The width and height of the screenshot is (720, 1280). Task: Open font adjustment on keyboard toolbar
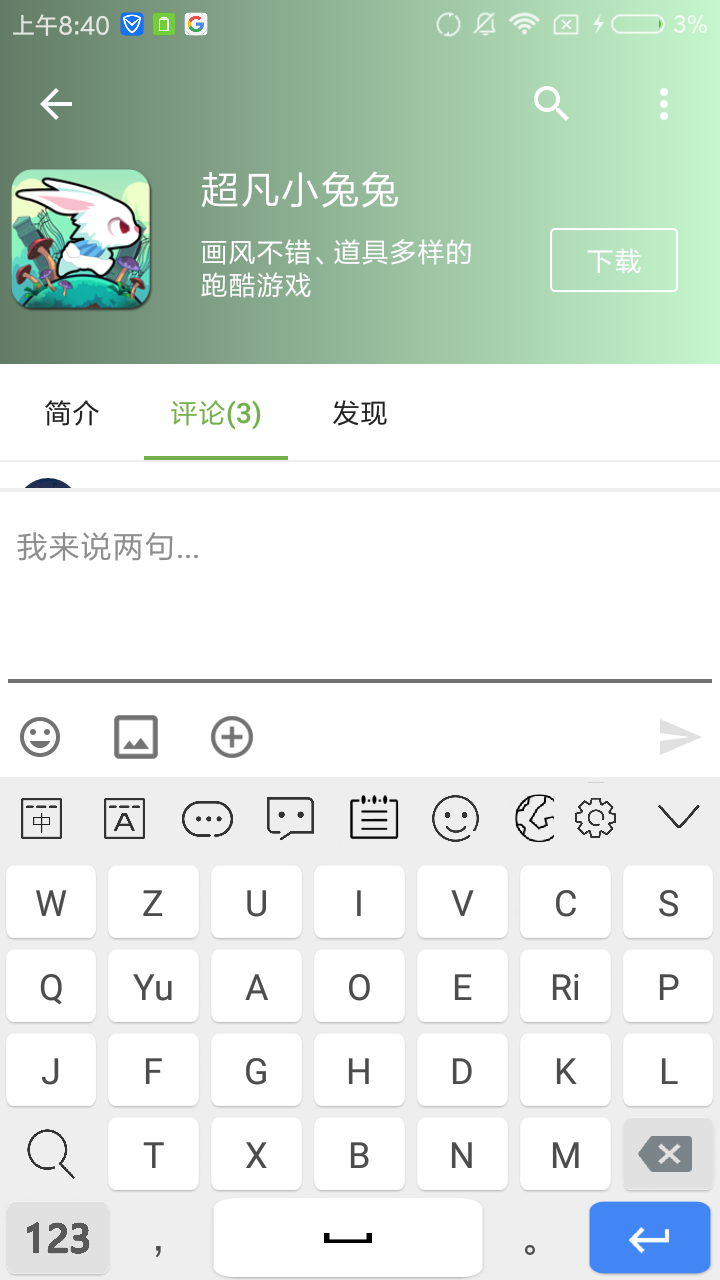(124, 817)
